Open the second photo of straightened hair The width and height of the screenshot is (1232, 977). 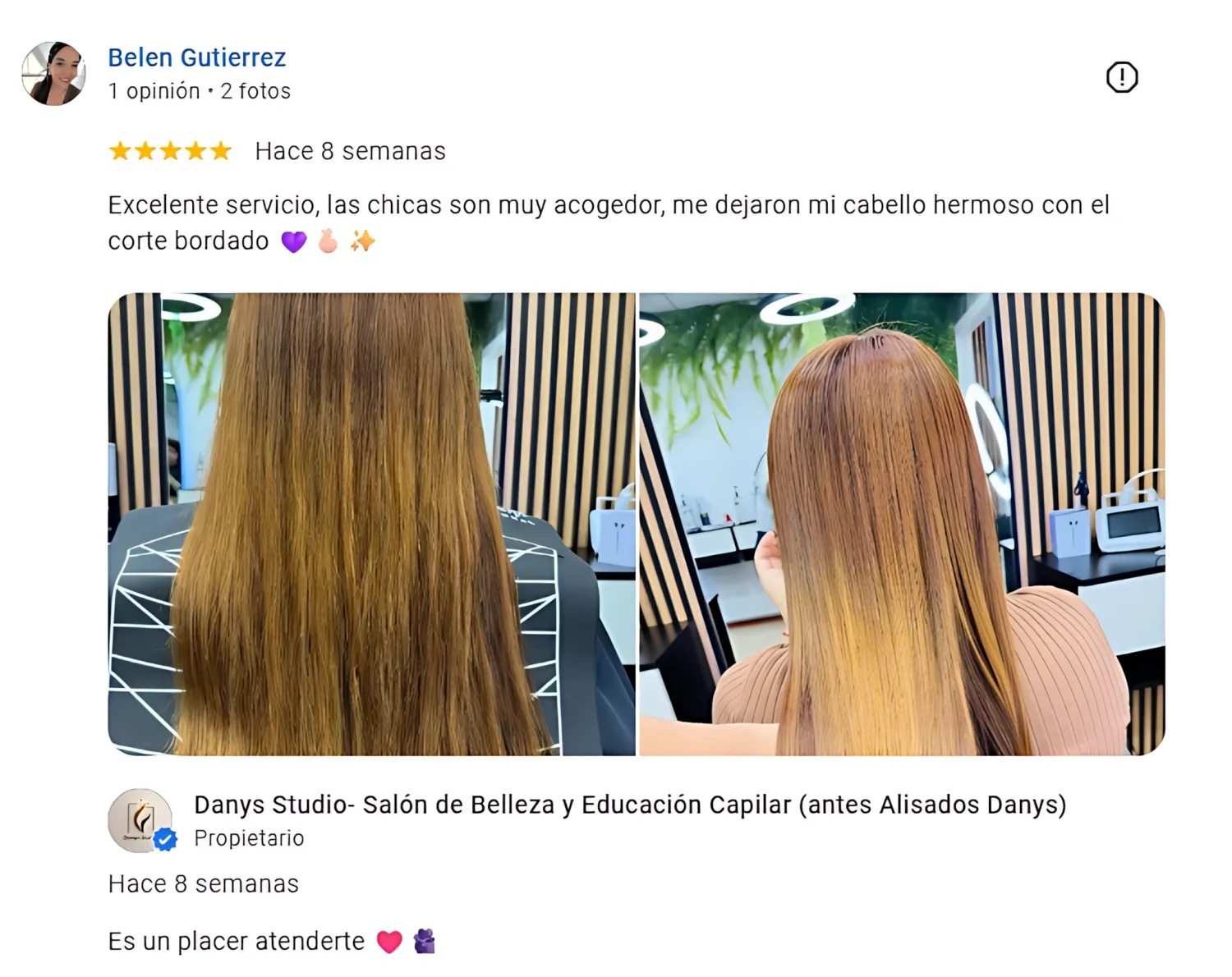tap(901, 524)
